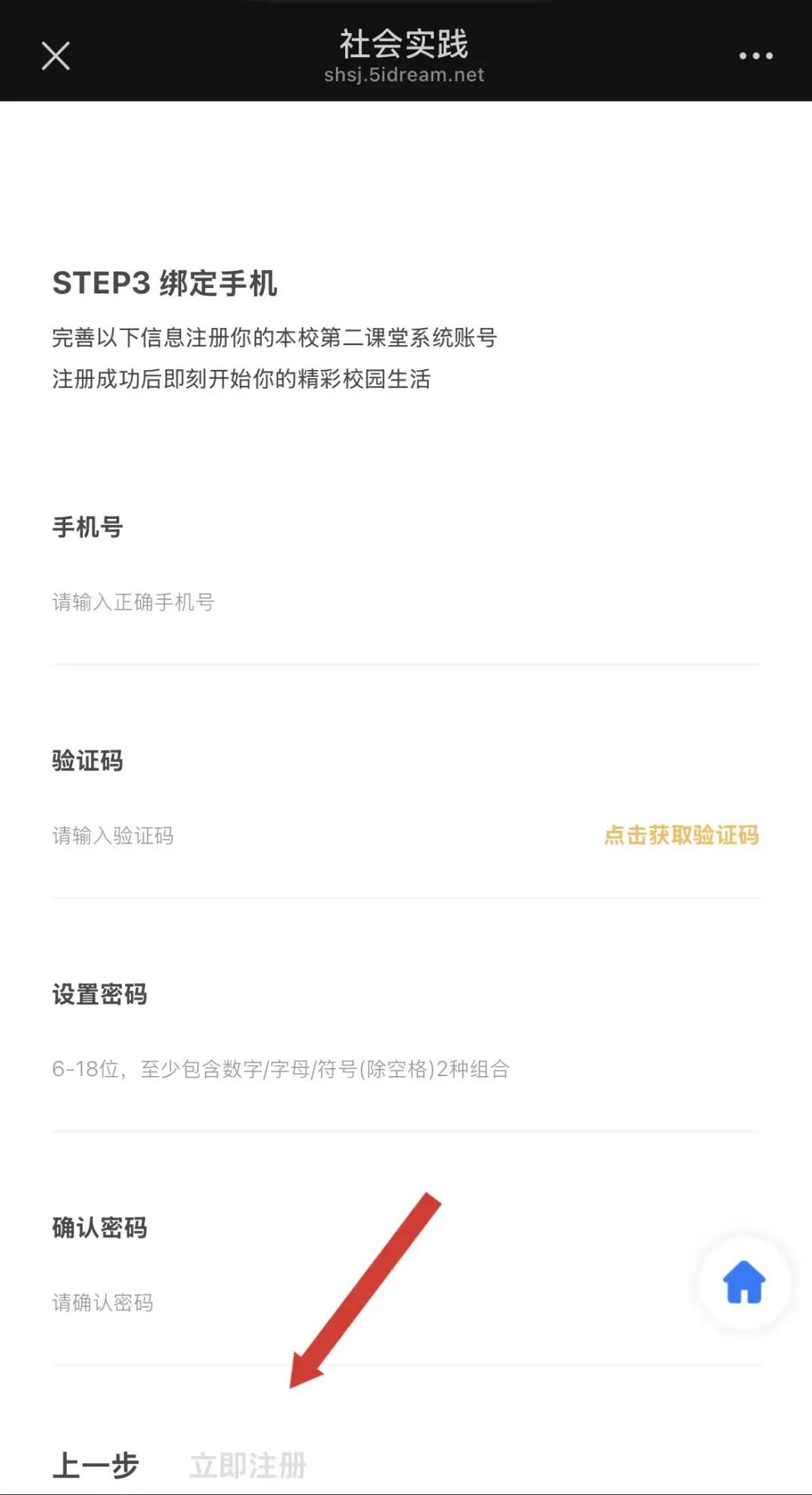This screenshot has width=812, height=1495.
Task: Go back with 上一步 button
Action: coord(95,1466)
